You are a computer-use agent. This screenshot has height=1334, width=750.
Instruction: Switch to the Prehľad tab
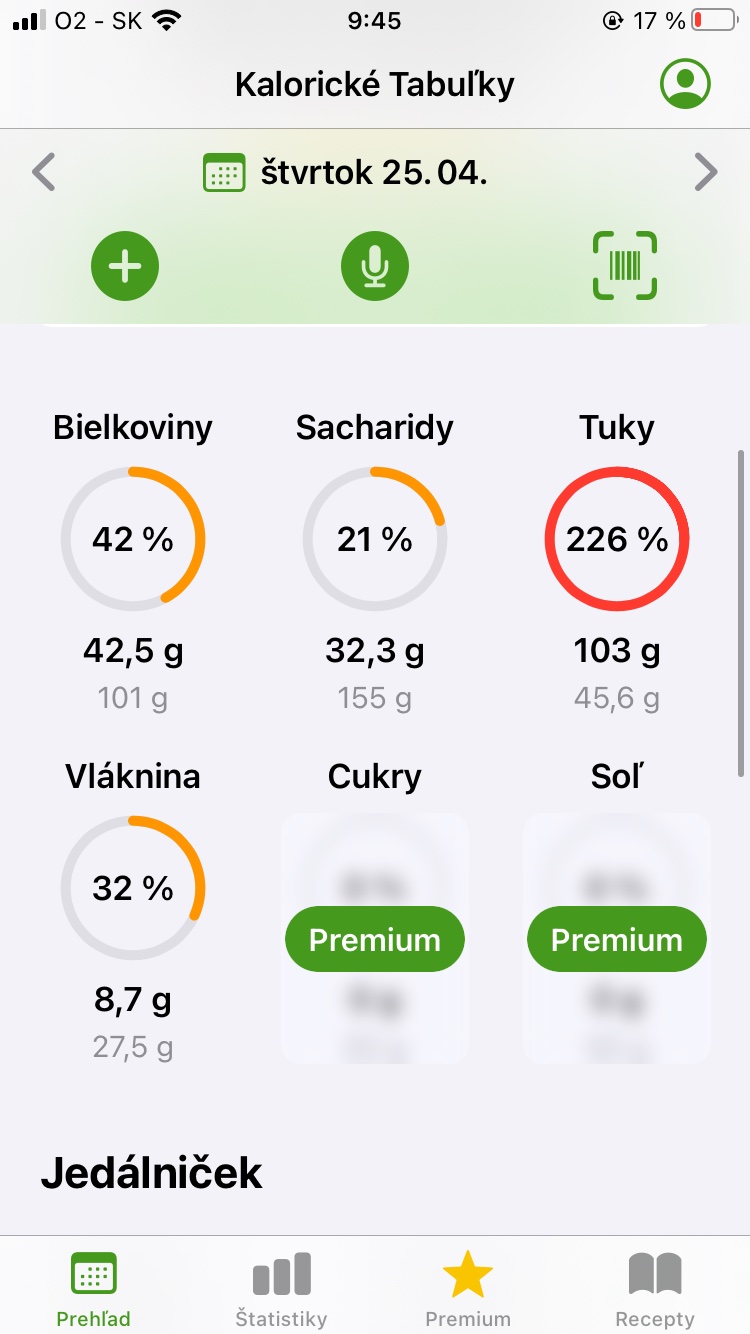coord(93,1290)
